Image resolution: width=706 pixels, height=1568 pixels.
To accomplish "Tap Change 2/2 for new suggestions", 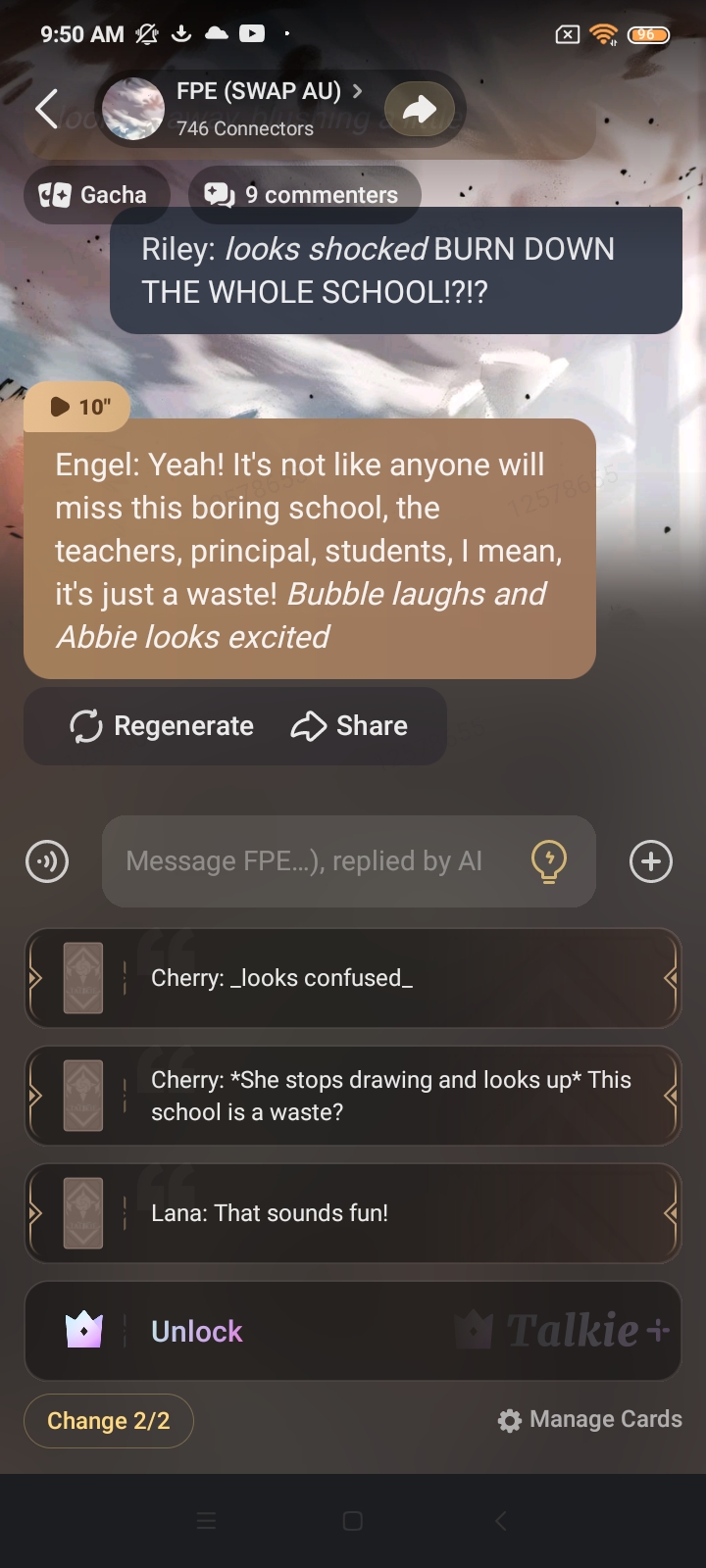I will 109,1421.
